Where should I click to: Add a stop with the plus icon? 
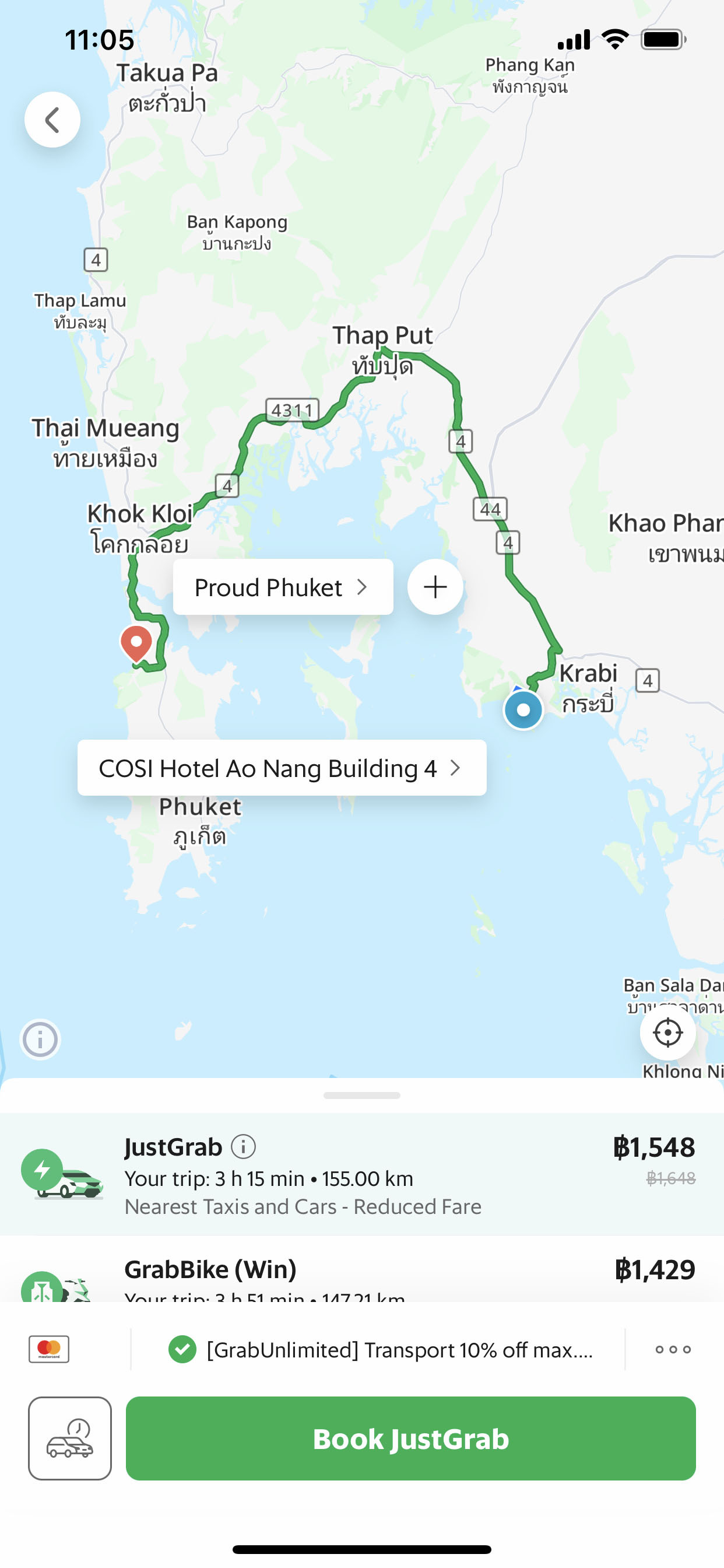pyautogui.click(x=435, y=586)
